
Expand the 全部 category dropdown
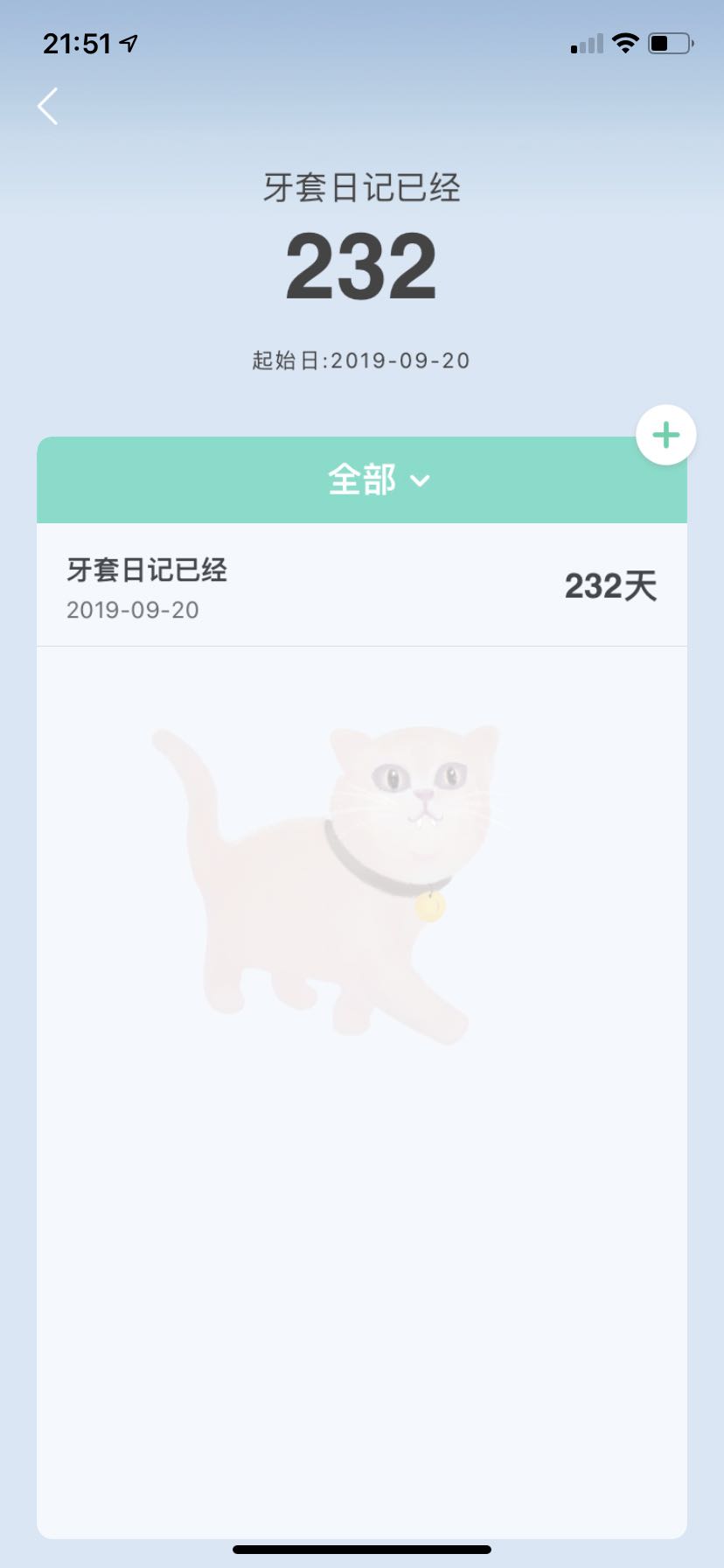[x=379, y=480]
